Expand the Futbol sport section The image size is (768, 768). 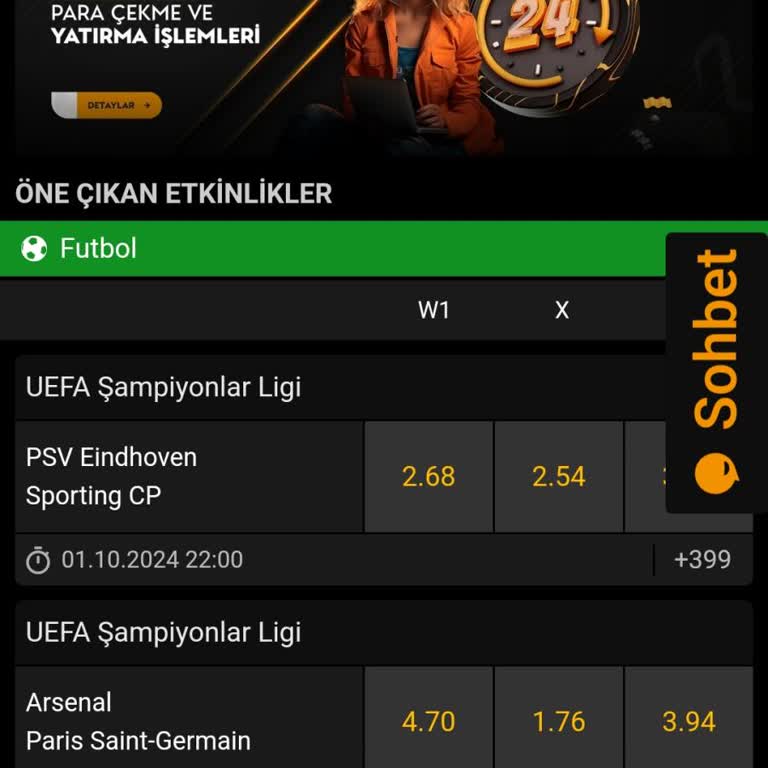[340, 248]
